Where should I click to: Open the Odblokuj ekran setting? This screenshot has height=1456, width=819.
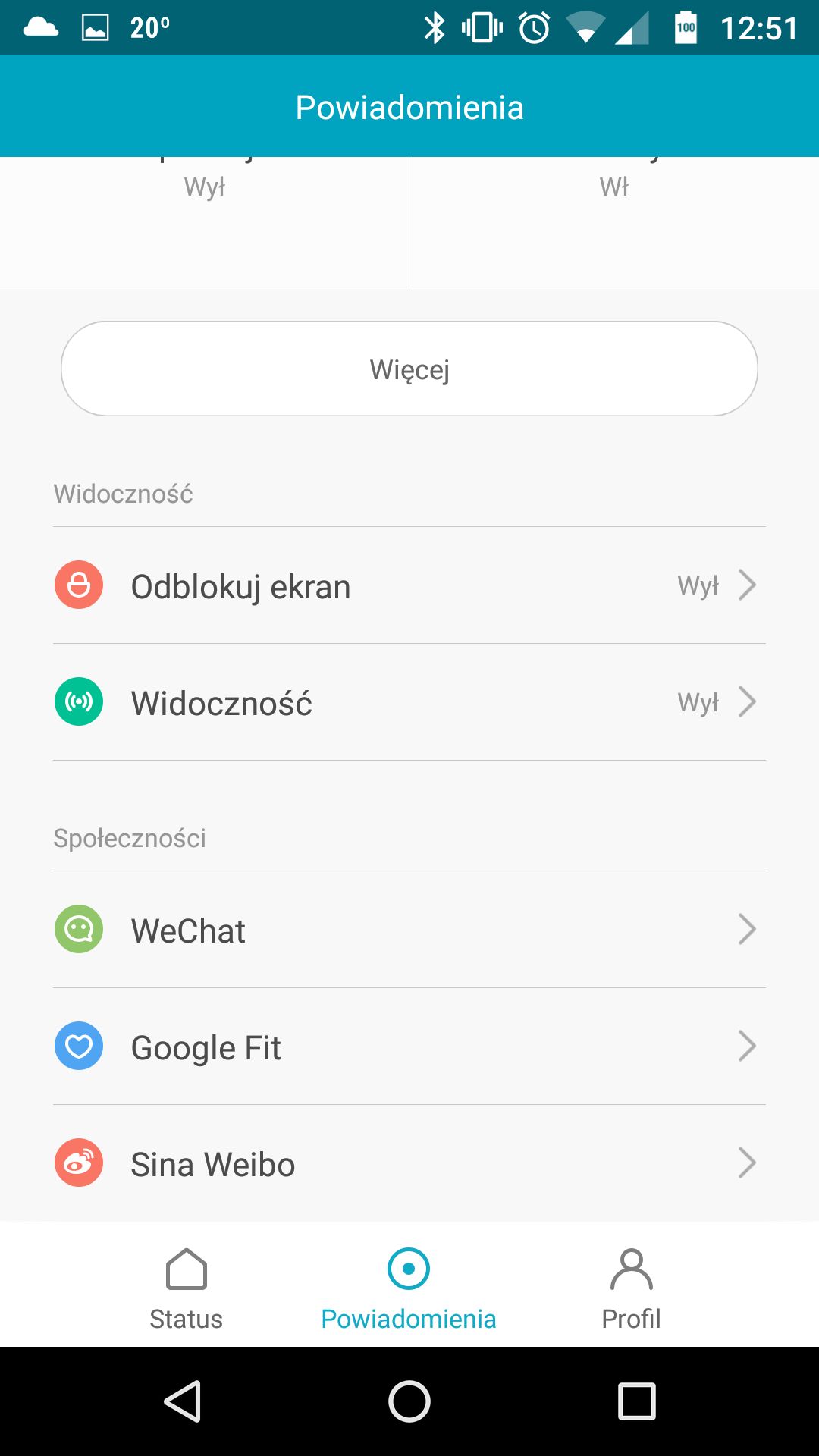pos(409,585)
